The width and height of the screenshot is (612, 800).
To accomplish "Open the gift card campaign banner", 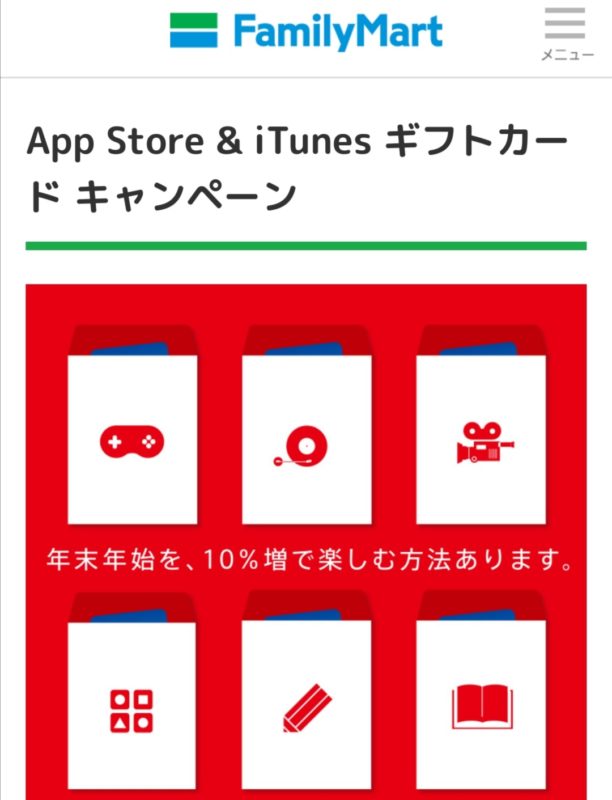I will pos(306,540).
